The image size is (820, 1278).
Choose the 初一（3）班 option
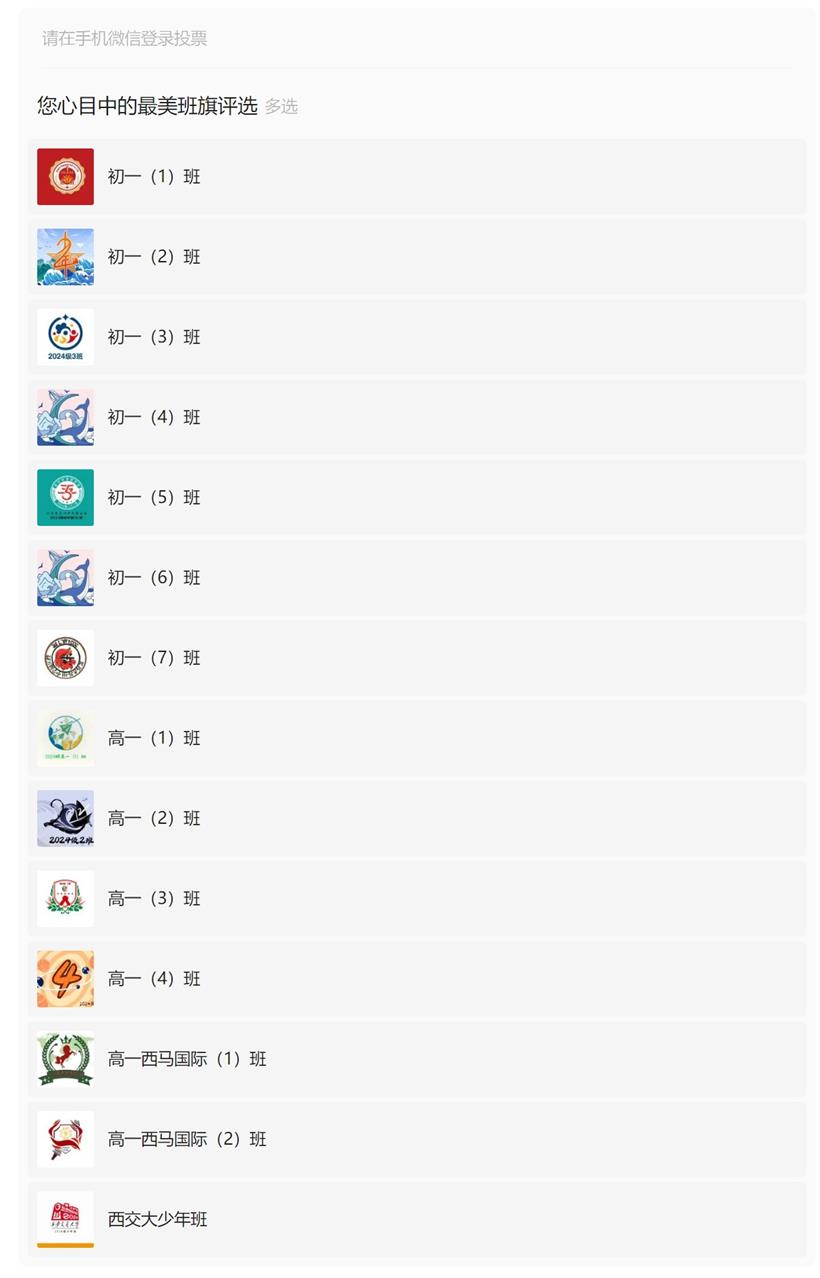154,337
